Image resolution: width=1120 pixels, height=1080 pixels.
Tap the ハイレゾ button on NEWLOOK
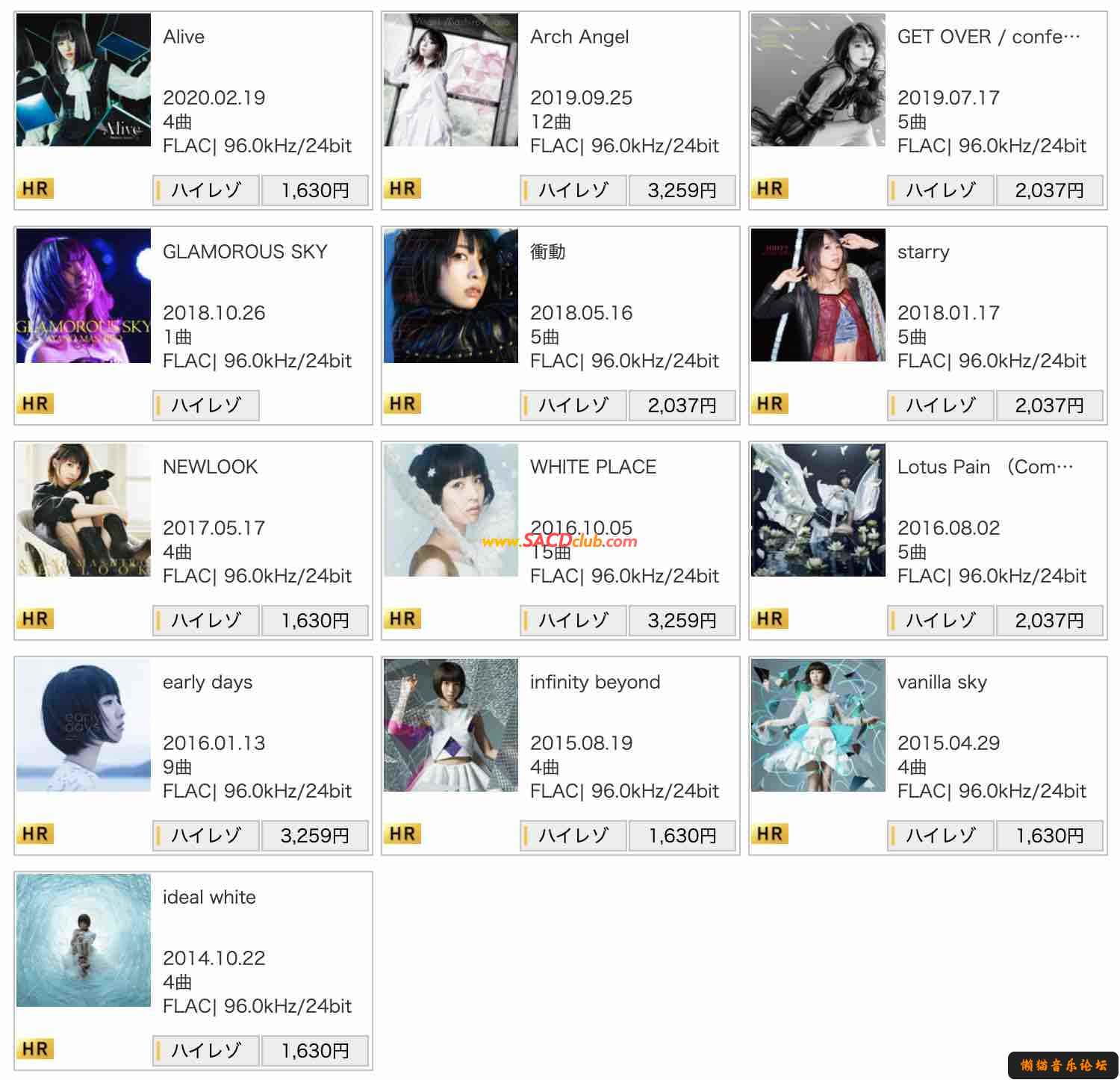[206, 621]
